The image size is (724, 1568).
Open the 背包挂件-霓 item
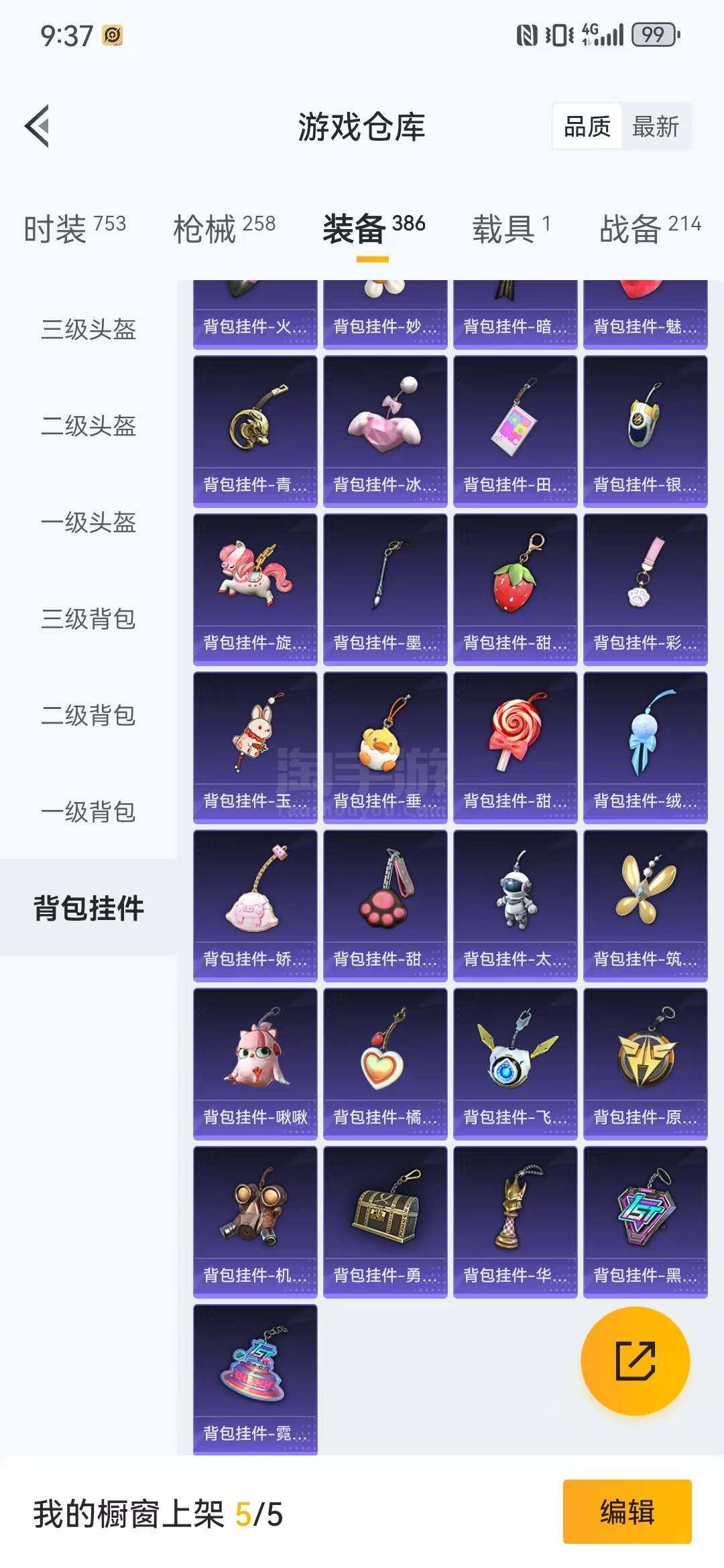(x=255, y=1379)
